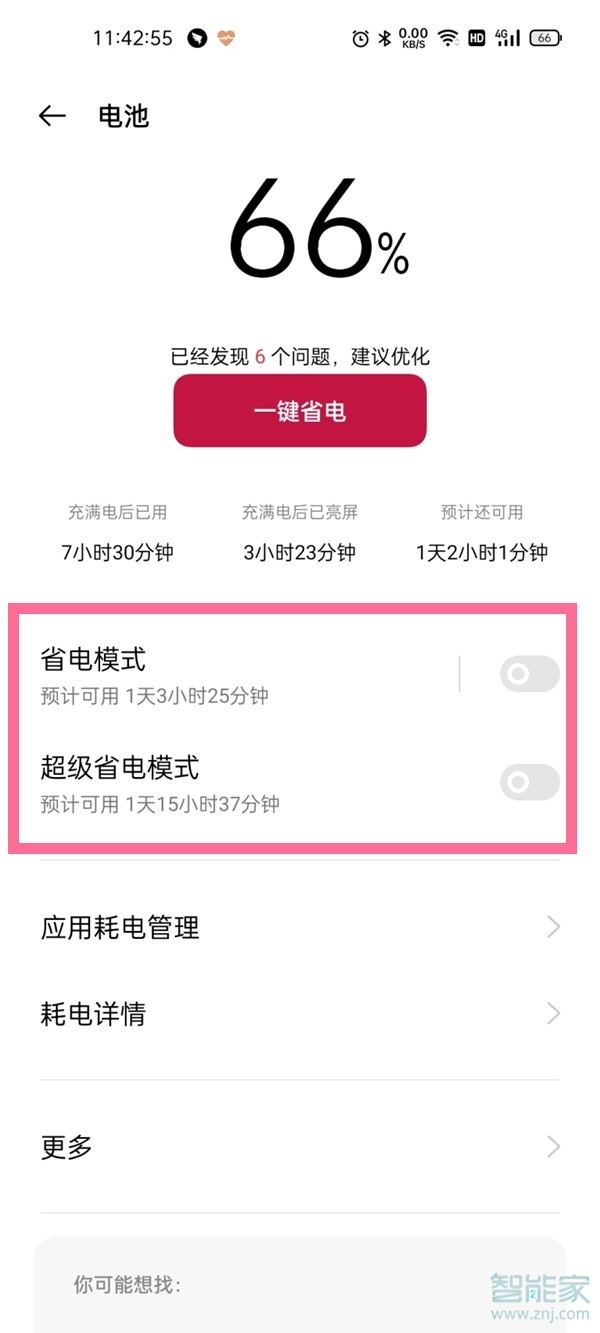
Task: Open the 更多 row
Action: 300,1146
